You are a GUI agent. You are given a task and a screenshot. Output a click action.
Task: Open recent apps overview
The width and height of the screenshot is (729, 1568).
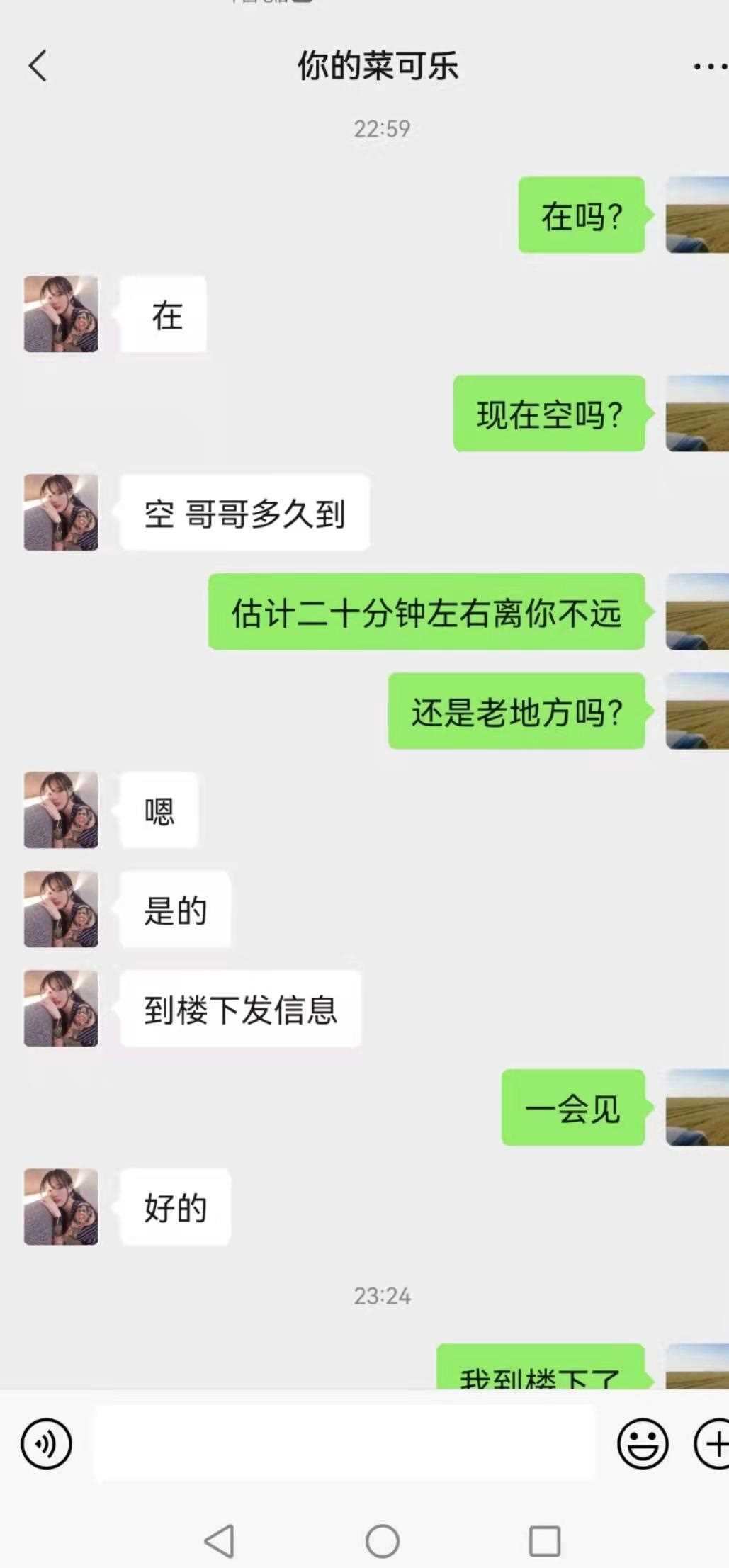(x=545, y=1540)
